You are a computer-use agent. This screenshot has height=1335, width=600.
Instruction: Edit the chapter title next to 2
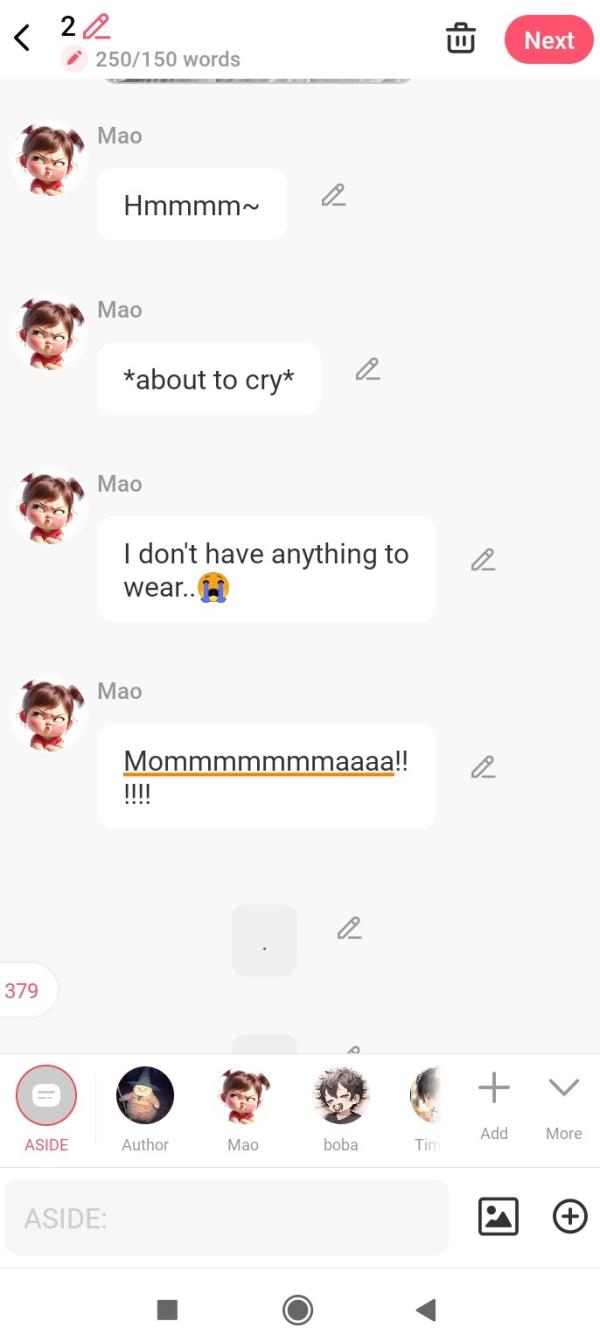(x=97, y=26)
